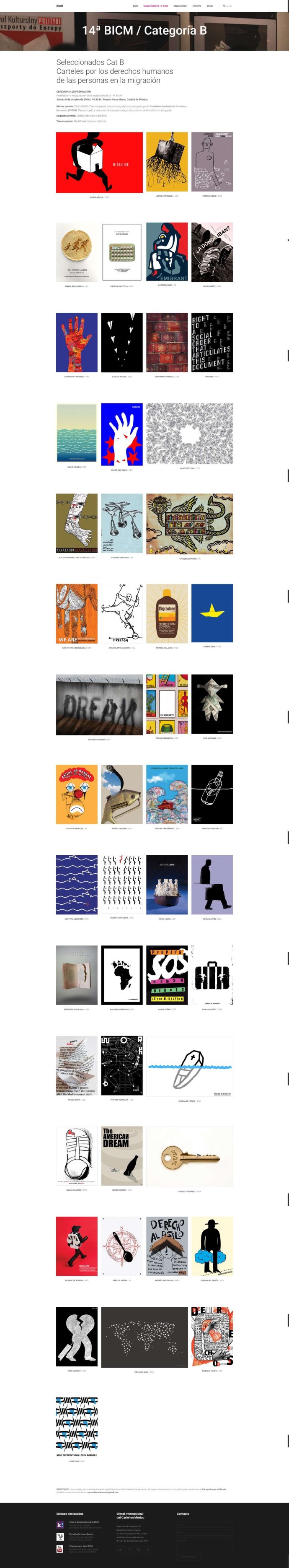Open the BICM logo home link
The width and height of the screenshot is (289, 1568).
(x=59, y=6)
